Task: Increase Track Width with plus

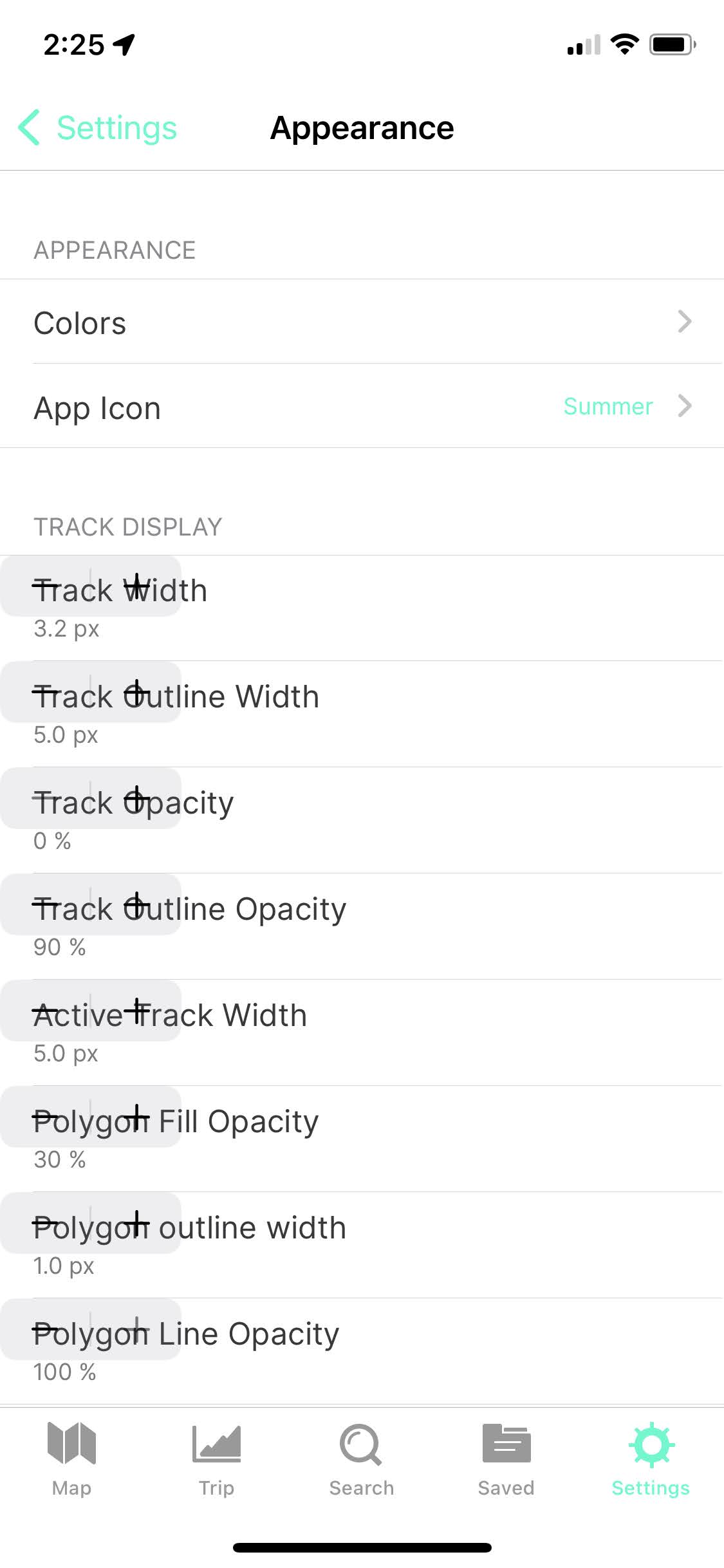Action: [136, 586]
